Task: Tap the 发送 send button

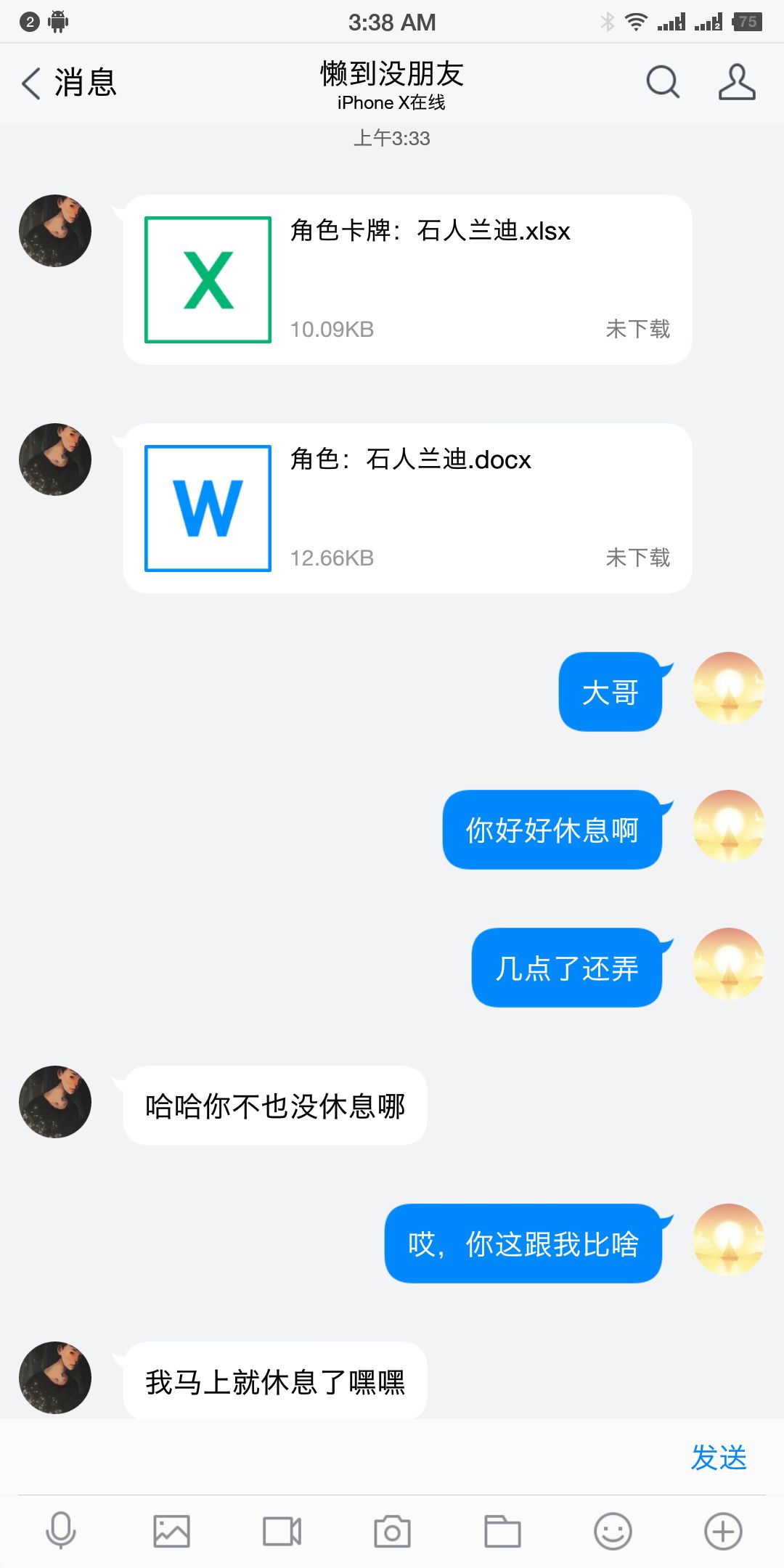Action: (x=719, y=1457)
